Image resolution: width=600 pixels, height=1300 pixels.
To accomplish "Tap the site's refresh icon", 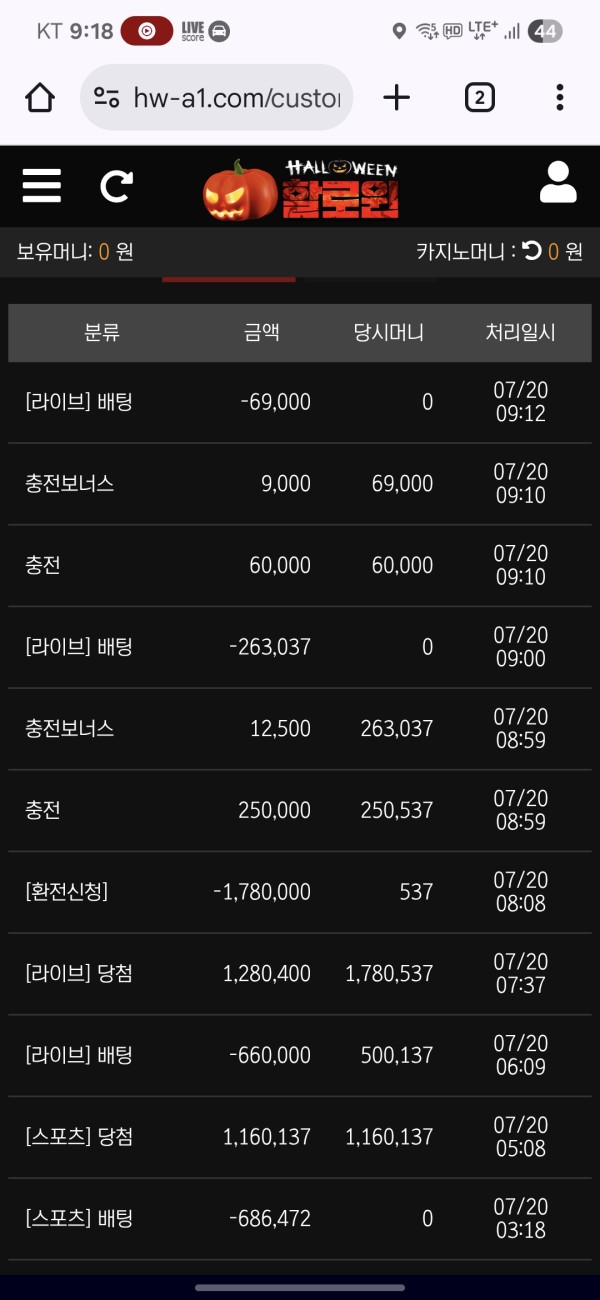I will coord(116,186).
